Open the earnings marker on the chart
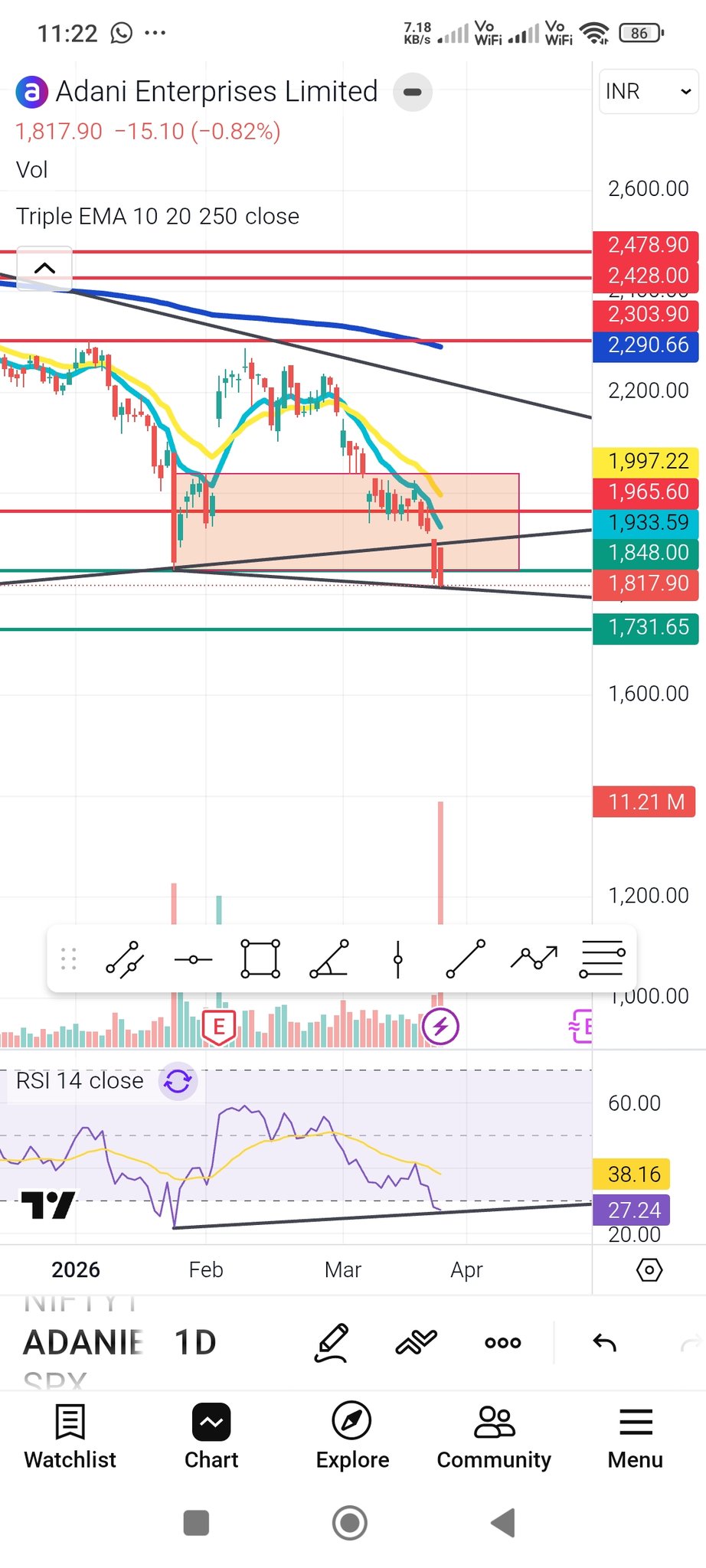This screenshot has height=1568, width=706. tap(219, 1027)
